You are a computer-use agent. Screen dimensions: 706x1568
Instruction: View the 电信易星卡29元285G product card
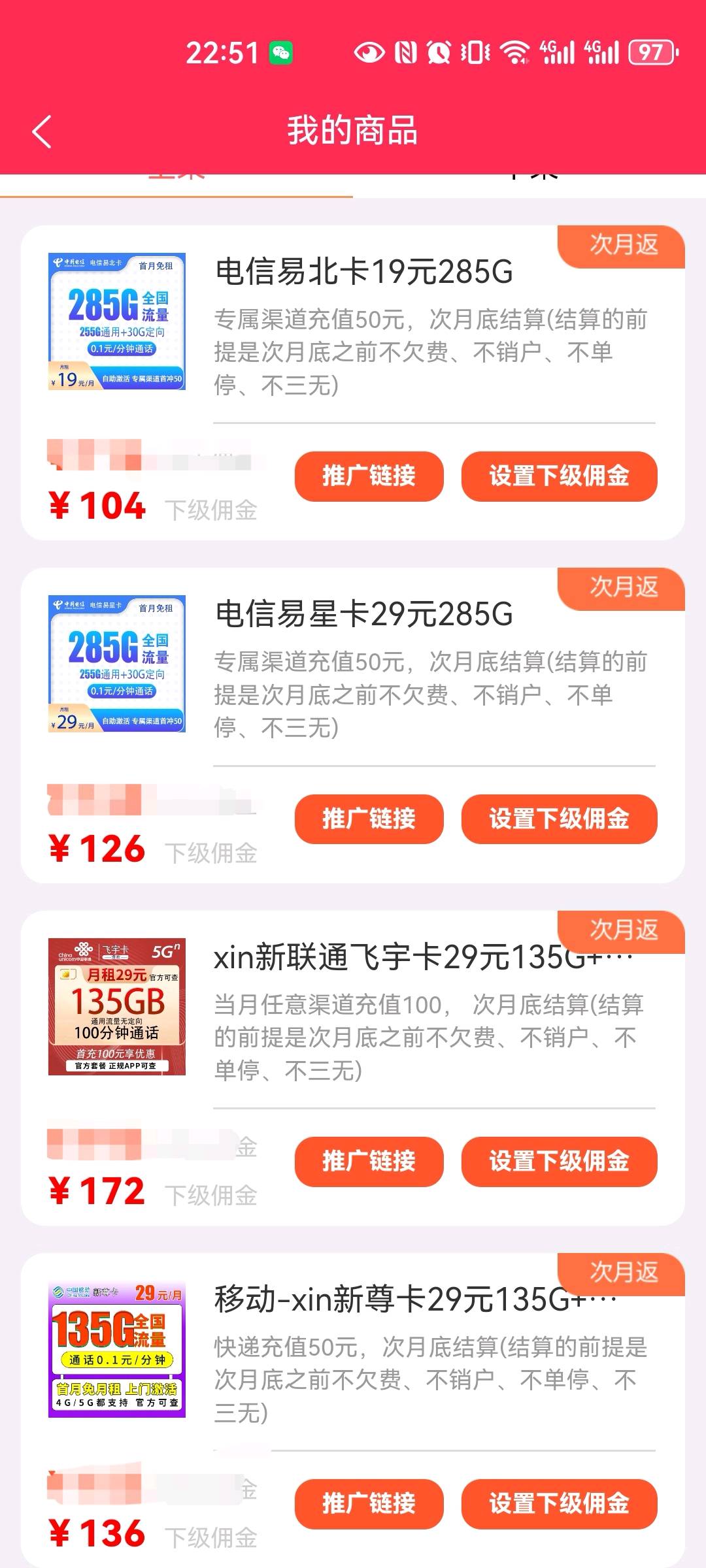pyautogui.click(x=363, y=614)
